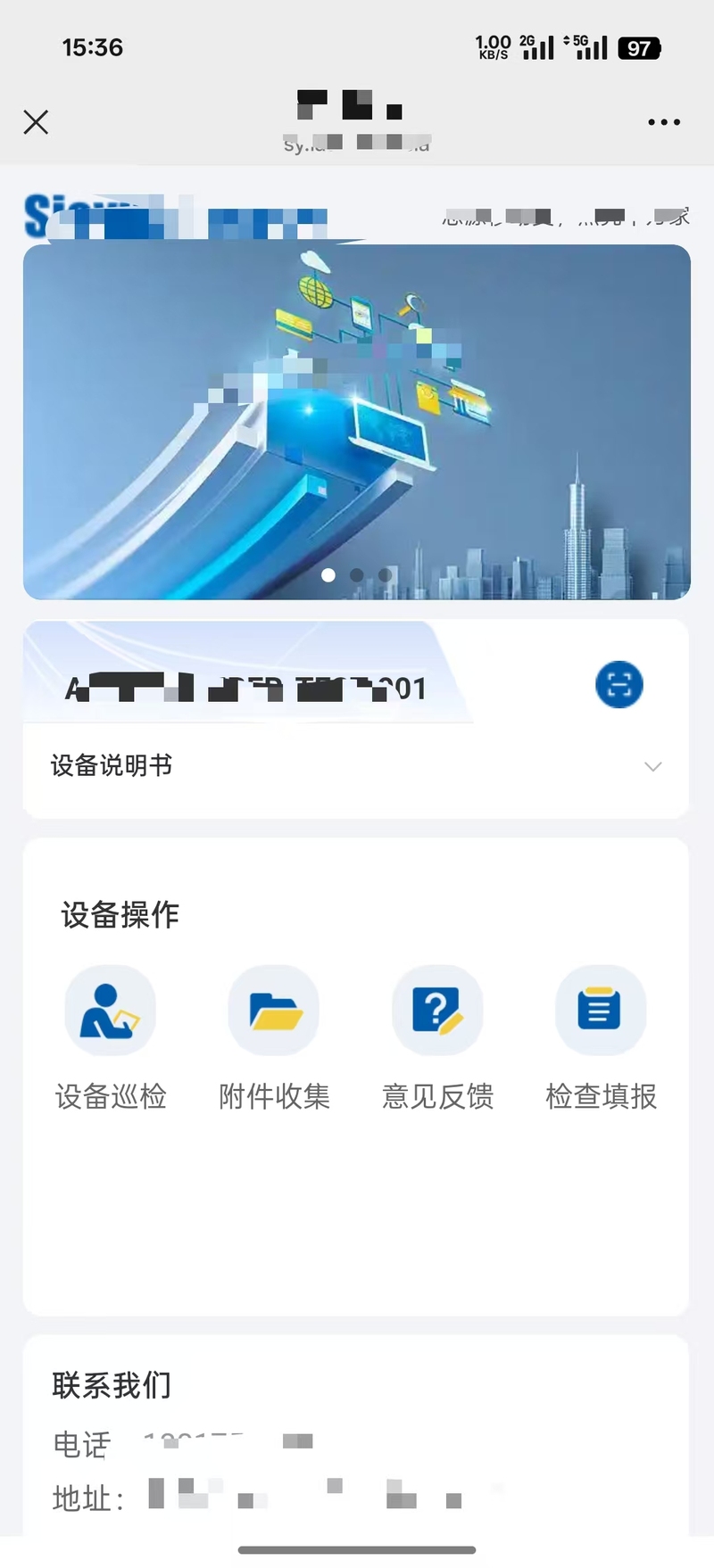Open the city skyline banner
This screenshot has height=1568, width=714.
coord(357,422)
